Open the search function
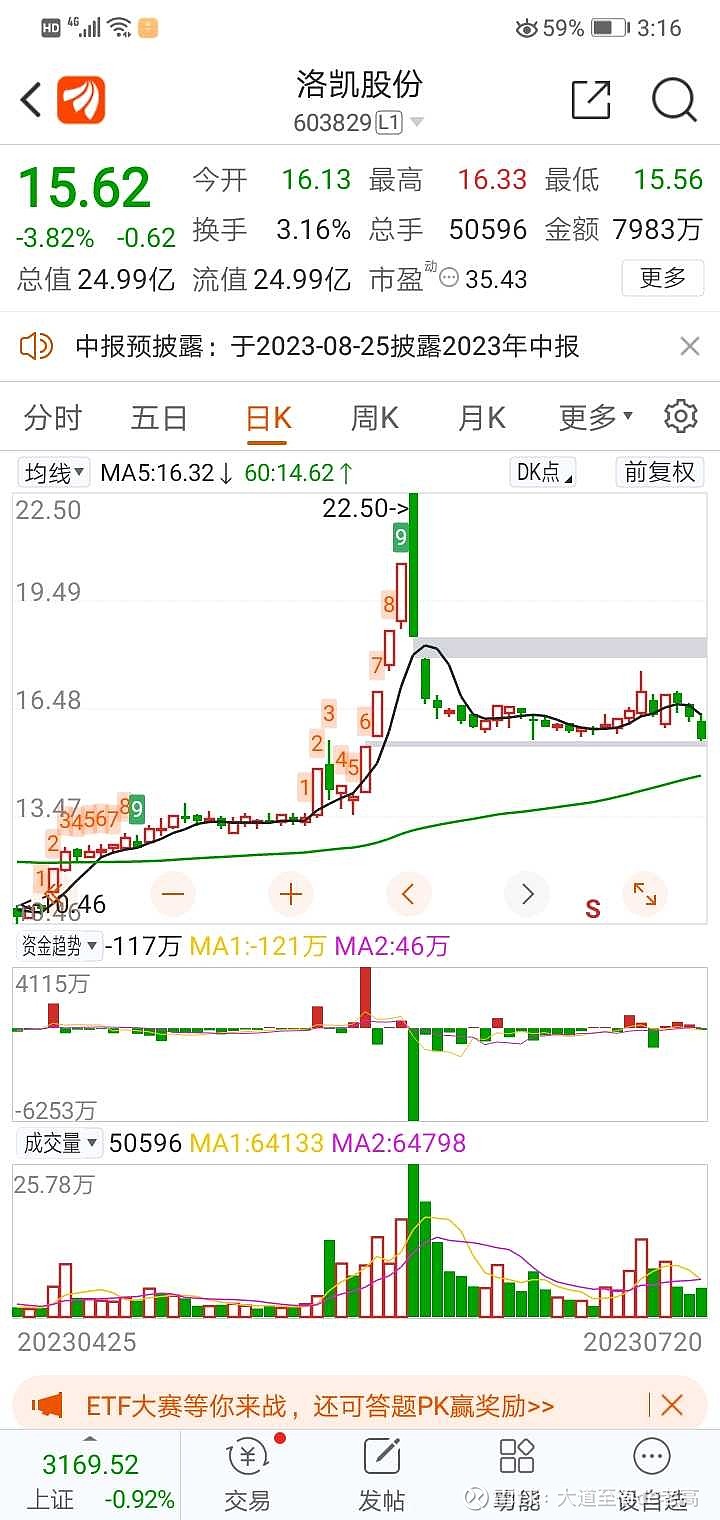The width and height of the screenshot is (720, 1520). coord(675,100)
